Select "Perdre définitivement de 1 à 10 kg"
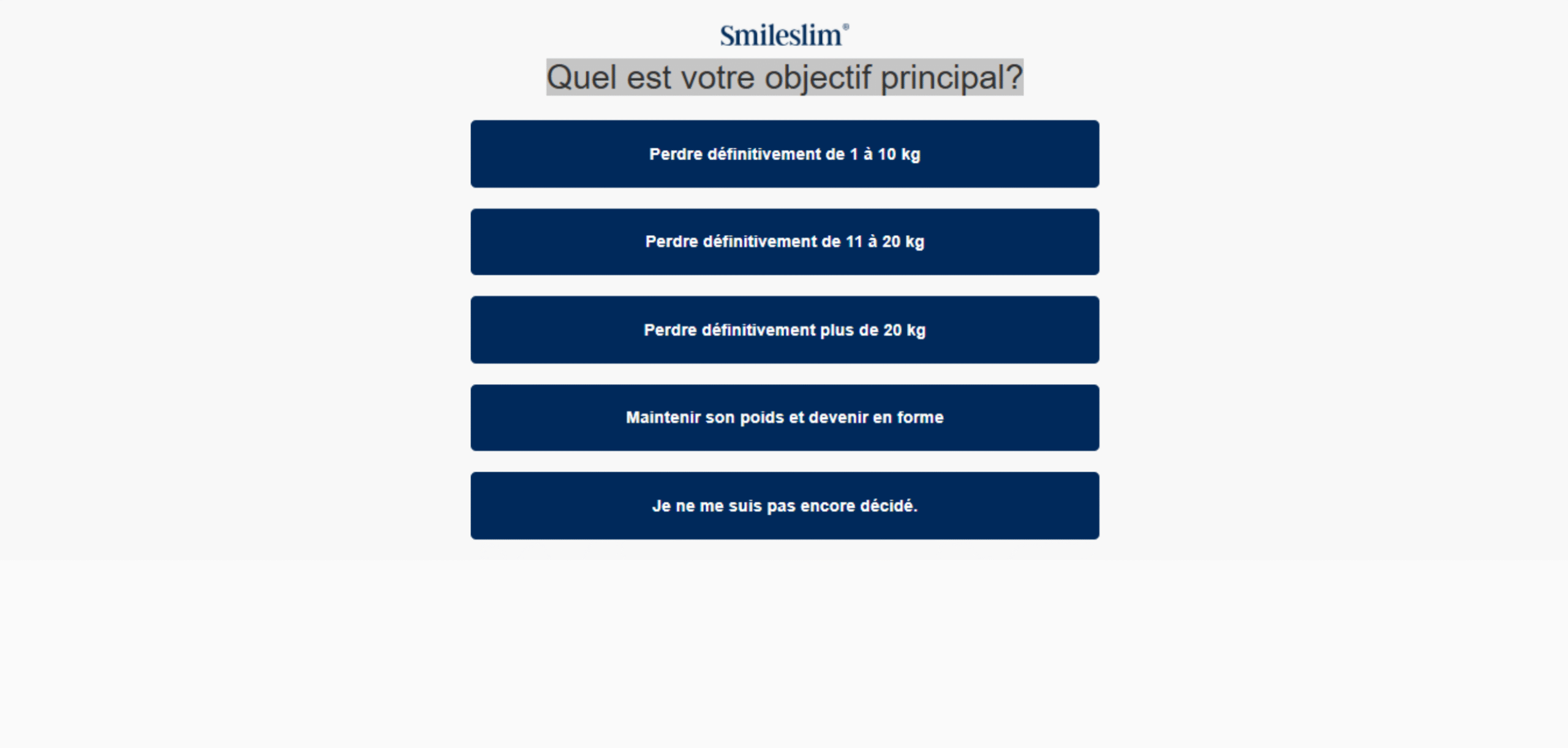Image resolution: width=1568 pixels, height=748 pixels. pyautogui.click(x=785, y=154)
